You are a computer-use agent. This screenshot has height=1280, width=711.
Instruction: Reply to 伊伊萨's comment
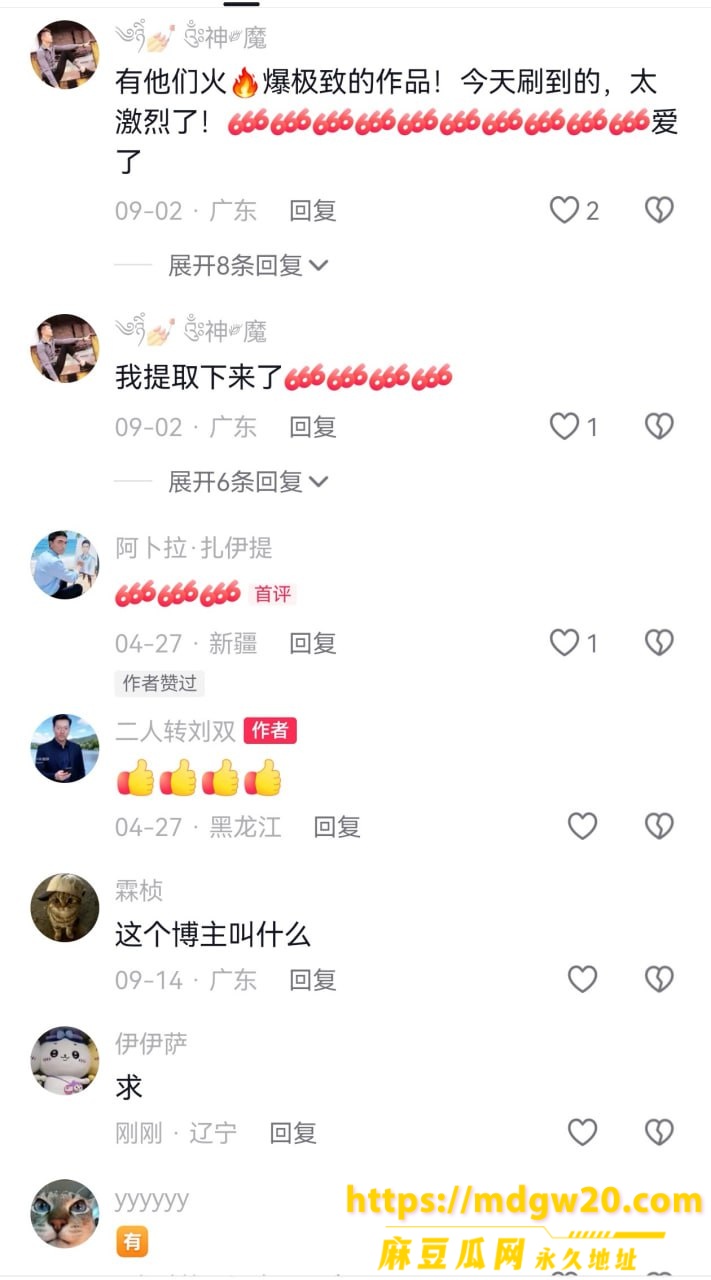click(x=293, y=1133)
